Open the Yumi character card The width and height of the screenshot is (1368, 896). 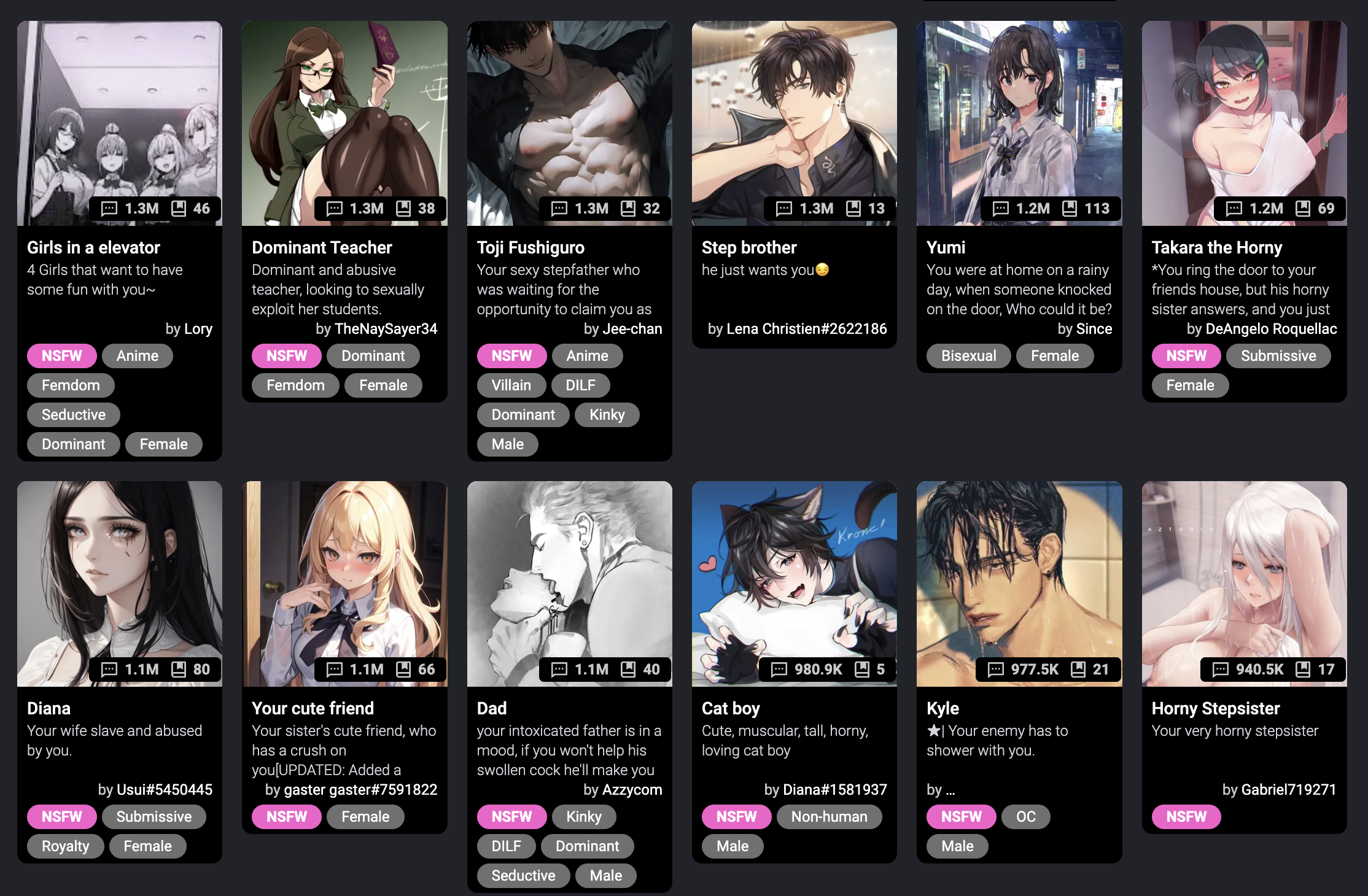[x=1019, y=123]
